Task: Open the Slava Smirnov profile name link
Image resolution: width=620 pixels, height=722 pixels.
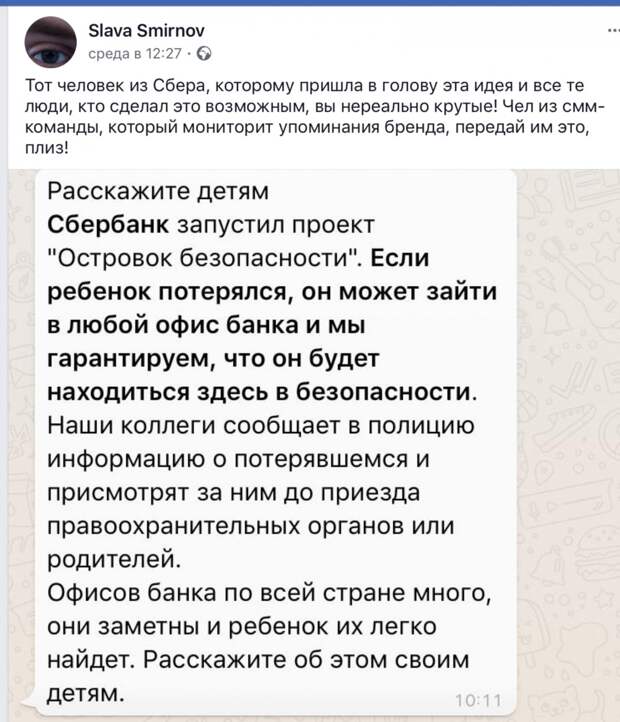Action: (132, 33)
